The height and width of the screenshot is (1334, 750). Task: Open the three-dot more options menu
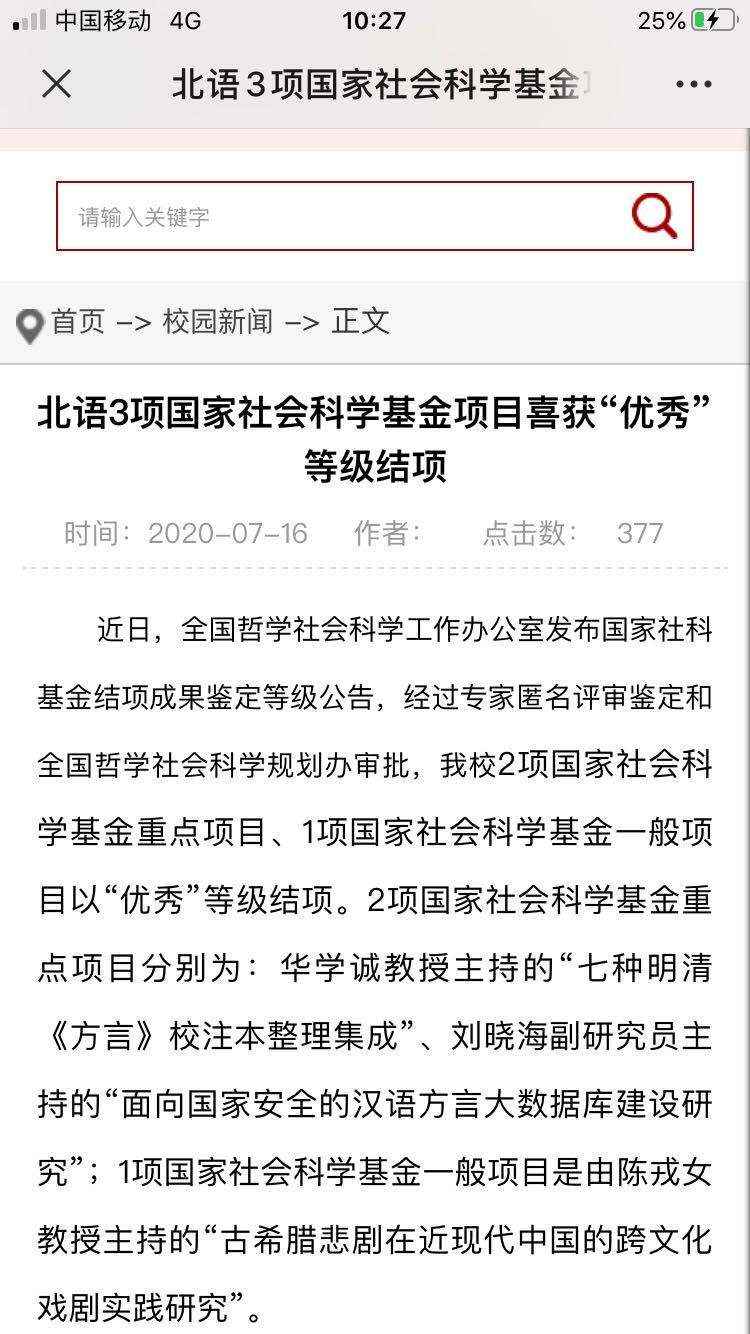pyautogui.click(x=693, y=85)
